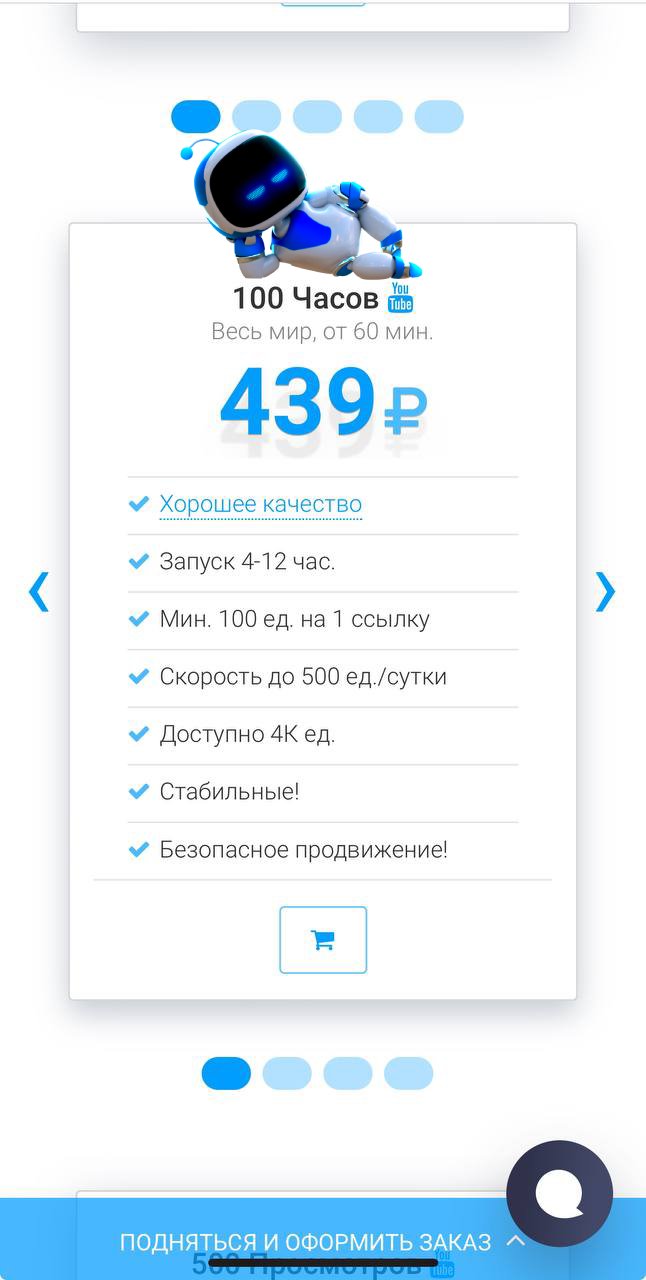Select second page dot above the card
The image size is (646, 1280).
[256, 116]
